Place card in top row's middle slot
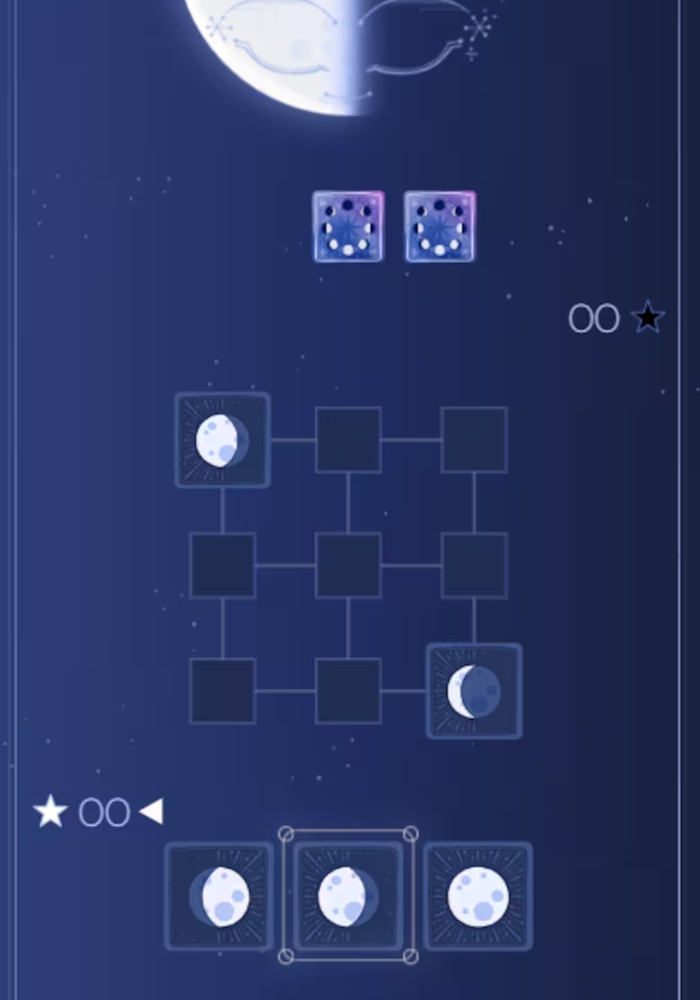Image resolution: width=700 pixels, height=1000 pixels. click(x=348, y=439)
